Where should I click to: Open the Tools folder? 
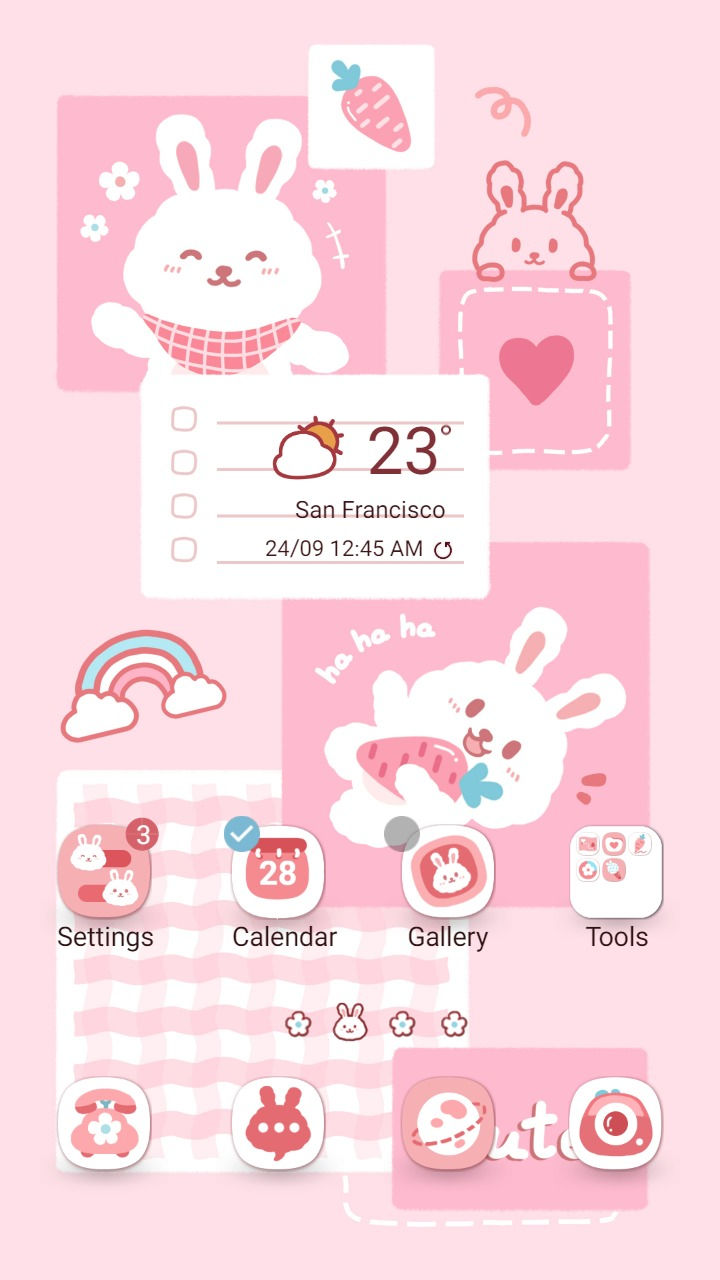[616, 872]
